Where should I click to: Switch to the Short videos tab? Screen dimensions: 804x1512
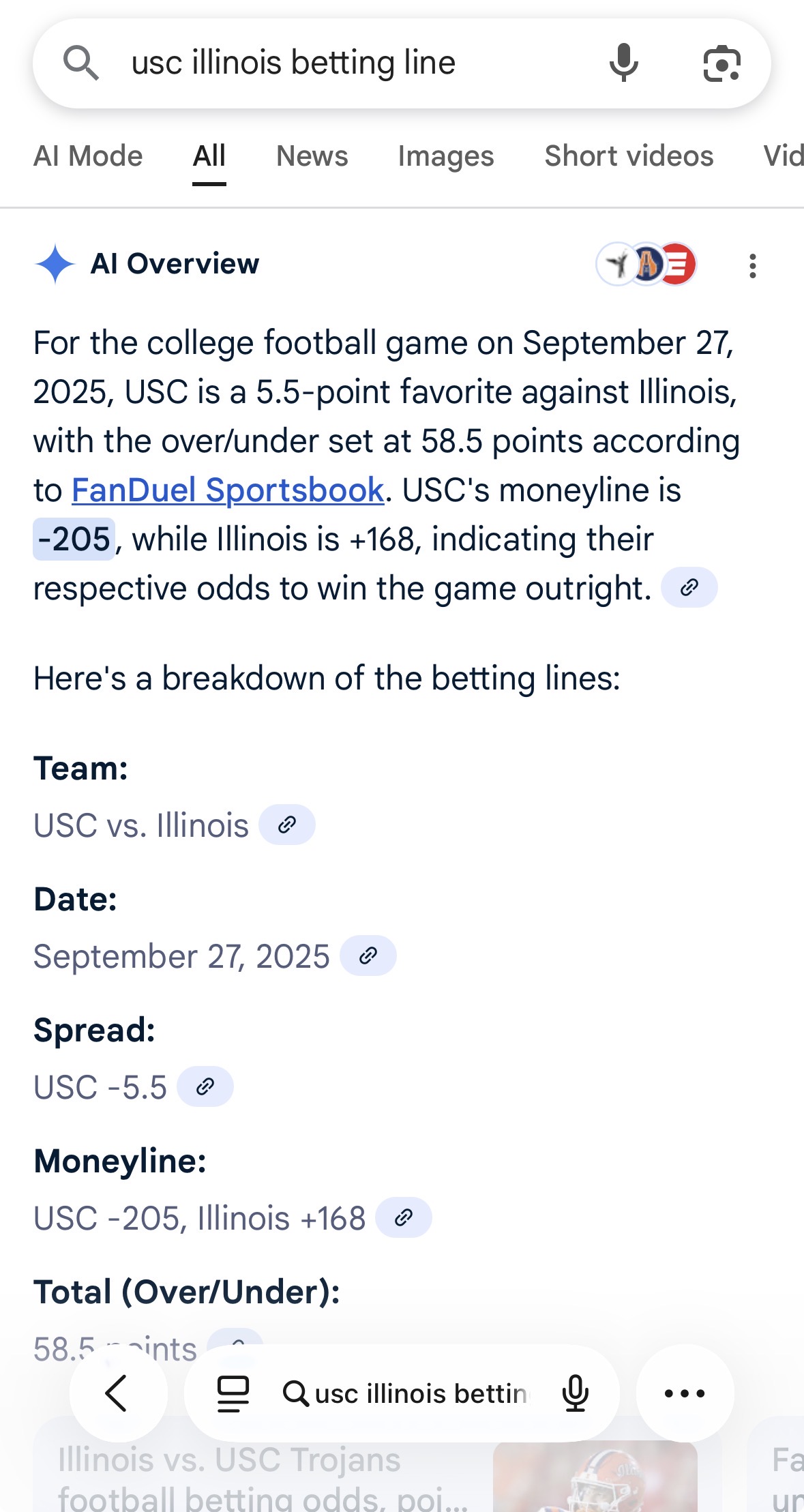click(629, 156)
